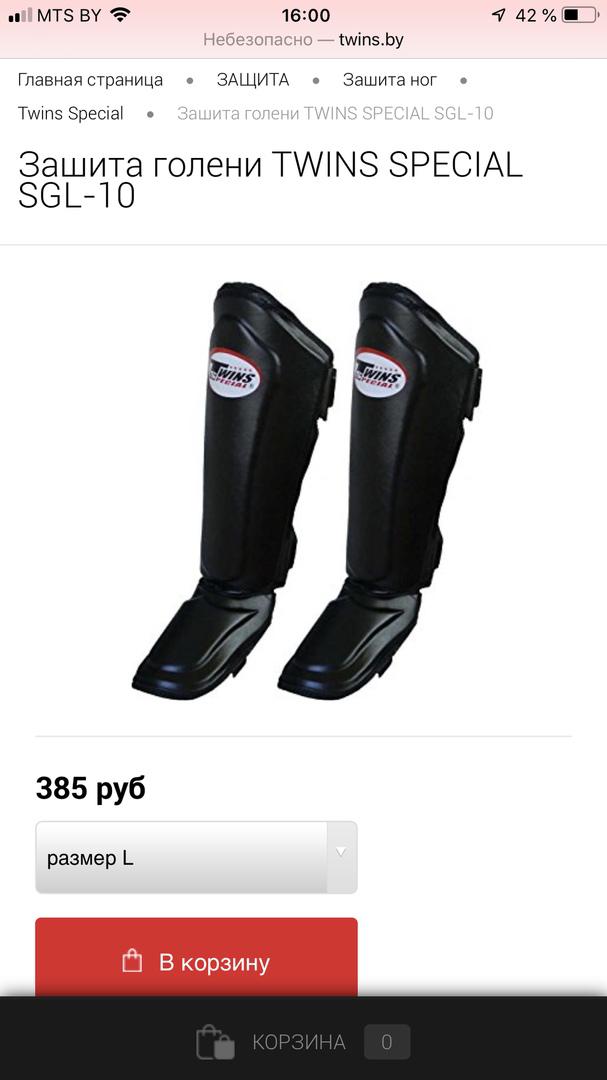Image resolution: width=607 pixels, height=1080 pixels.
Task: Enlarge the shin guards product photo
Action: [307, 490]
